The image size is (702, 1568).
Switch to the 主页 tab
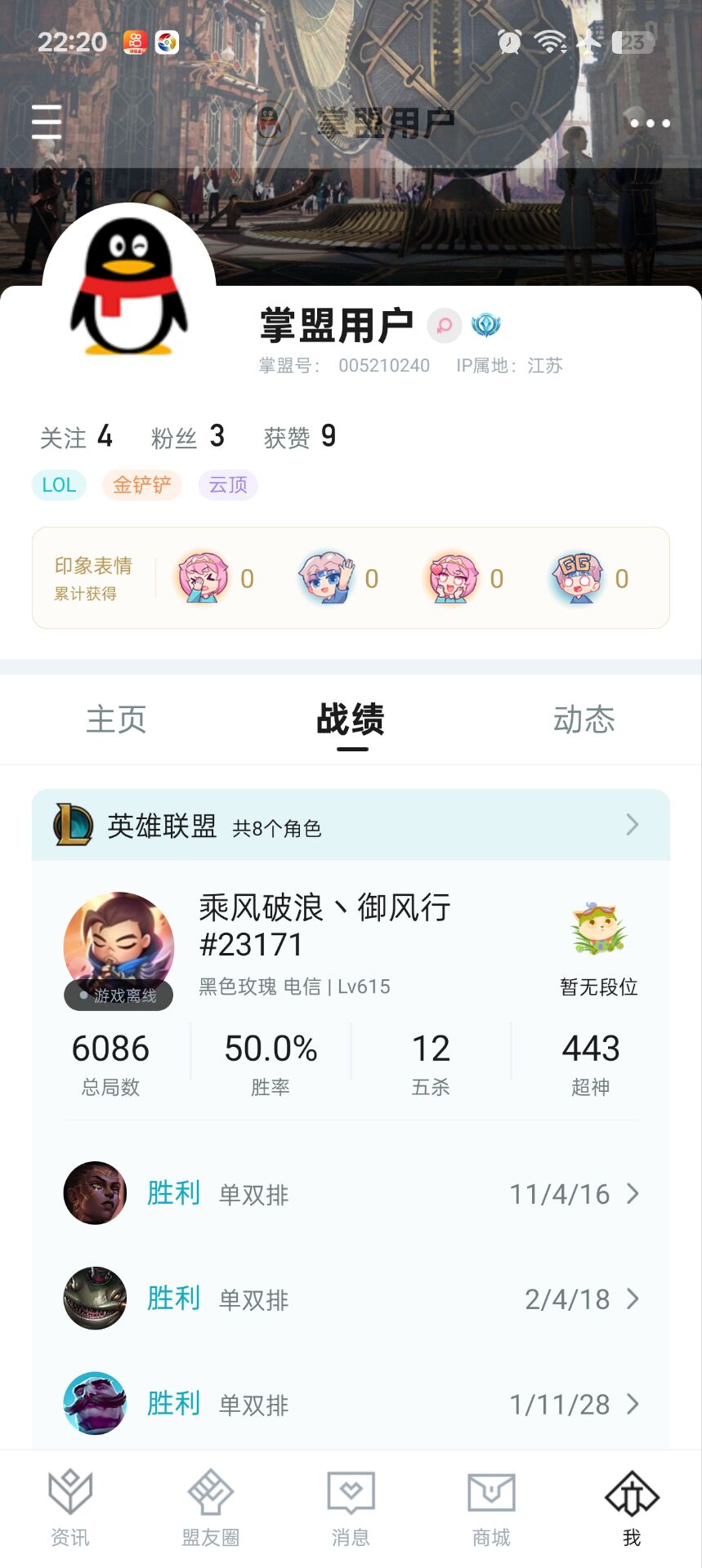coord(116,719)
